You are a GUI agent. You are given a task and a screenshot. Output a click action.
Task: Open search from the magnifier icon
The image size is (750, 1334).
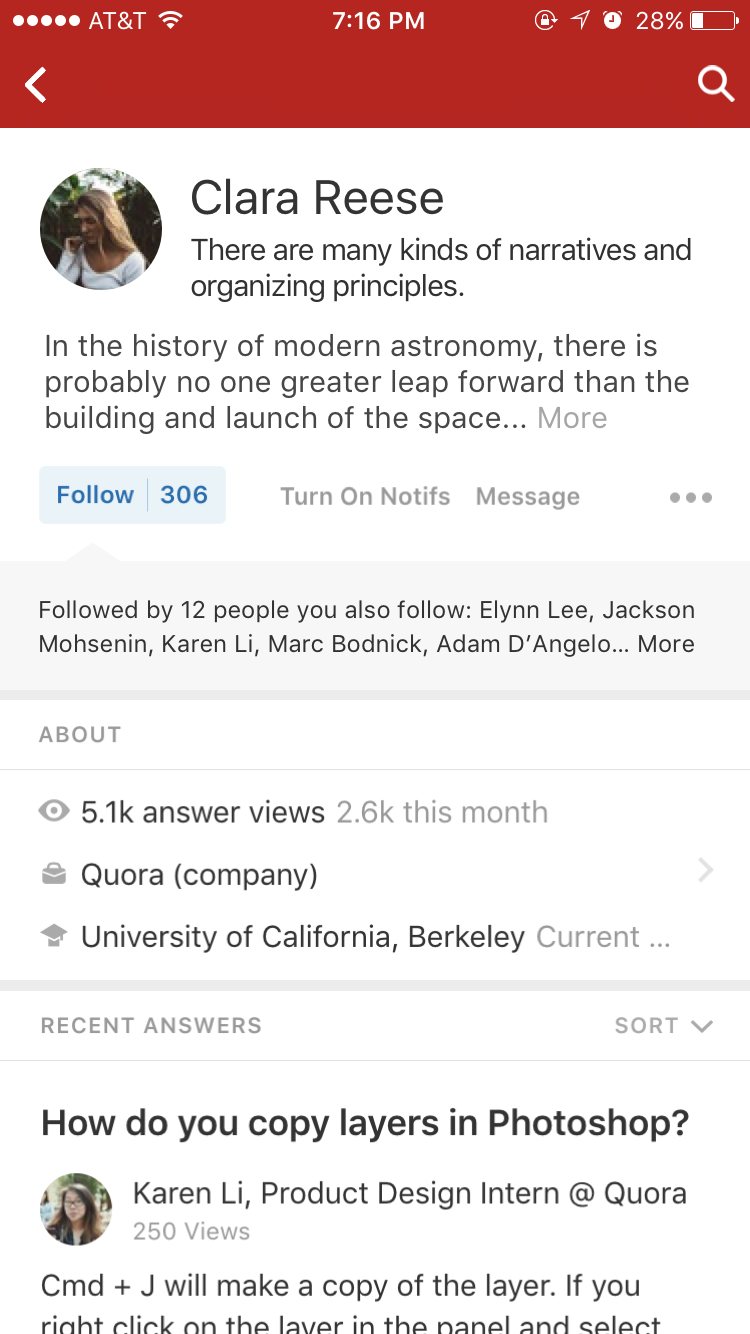click(715, 85)
